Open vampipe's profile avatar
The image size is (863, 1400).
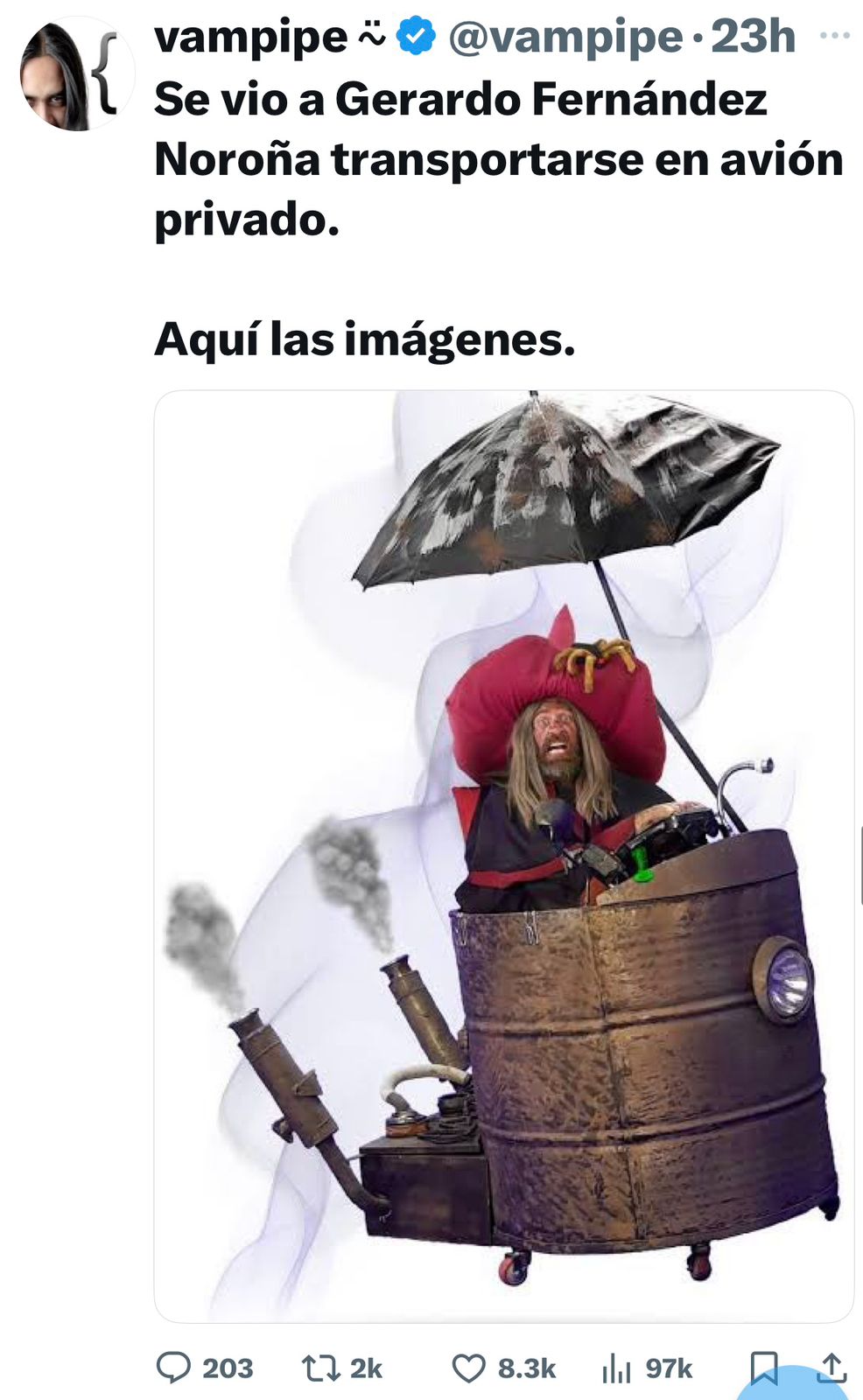pos(76,74)
